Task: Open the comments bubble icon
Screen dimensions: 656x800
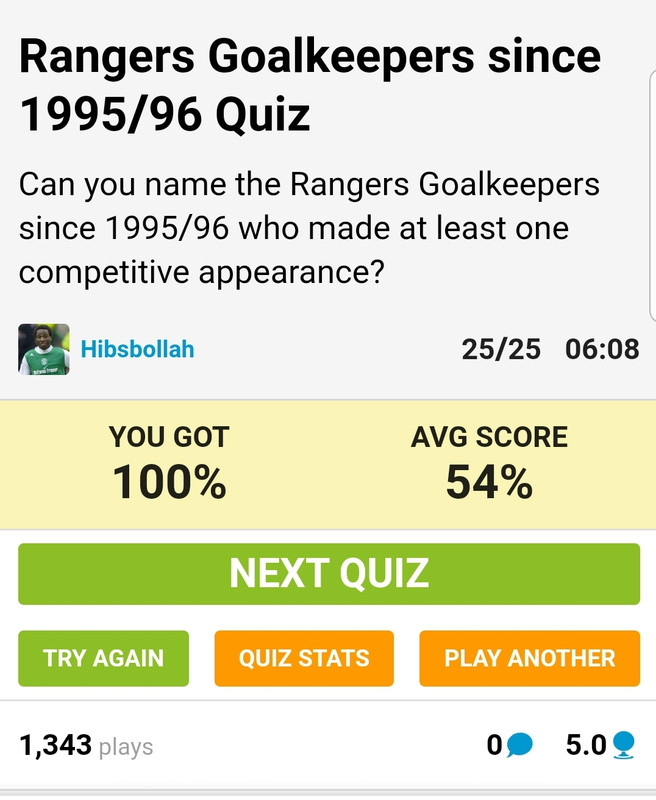Action: (520, 745)
